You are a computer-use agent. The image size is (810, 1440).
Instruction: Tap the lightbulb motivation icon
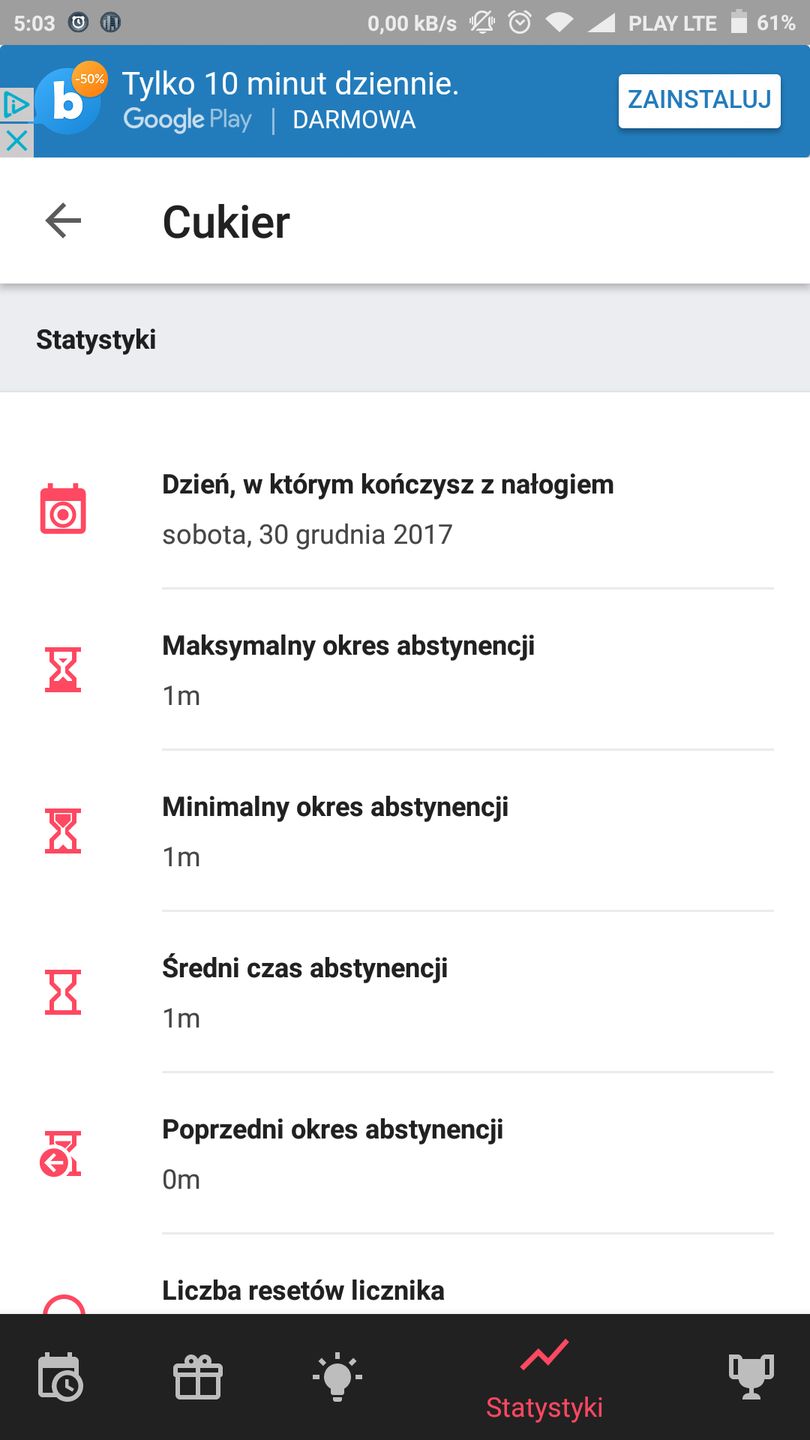337,1376
